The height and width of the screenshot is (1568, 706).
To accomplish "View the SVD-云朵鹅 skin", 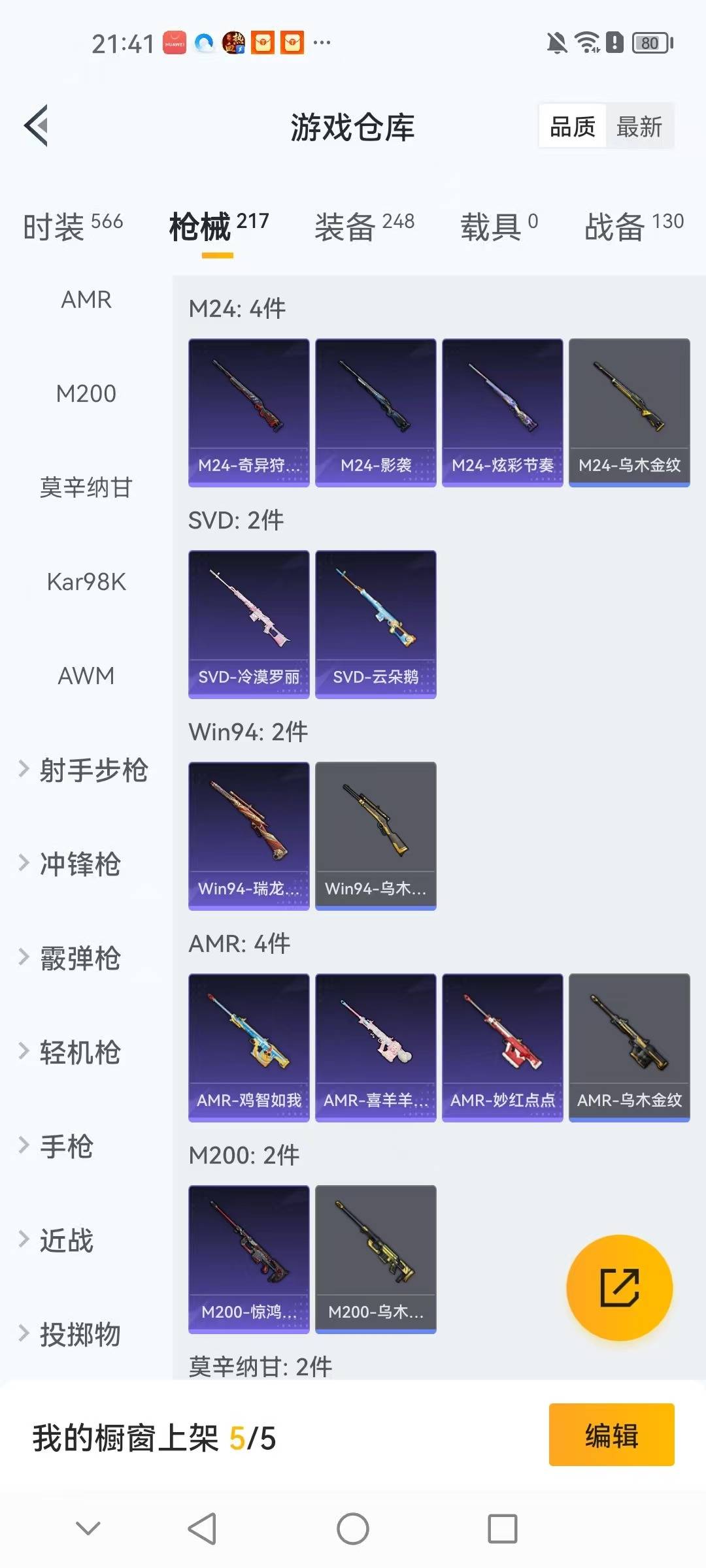I will [x=375, y=624].
